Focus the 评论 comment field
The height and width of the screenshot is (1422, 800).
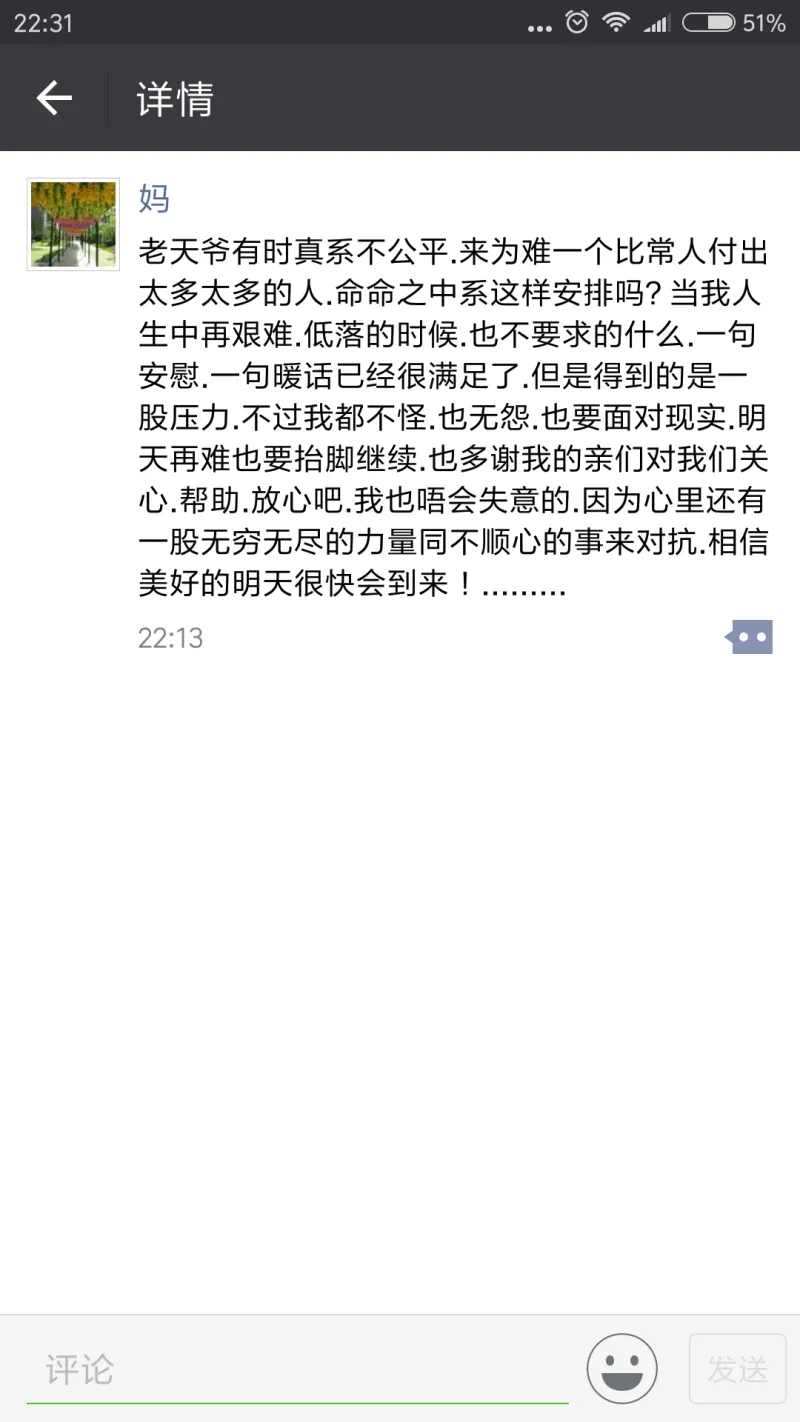pyautogui.click(x=297, y=1369)
